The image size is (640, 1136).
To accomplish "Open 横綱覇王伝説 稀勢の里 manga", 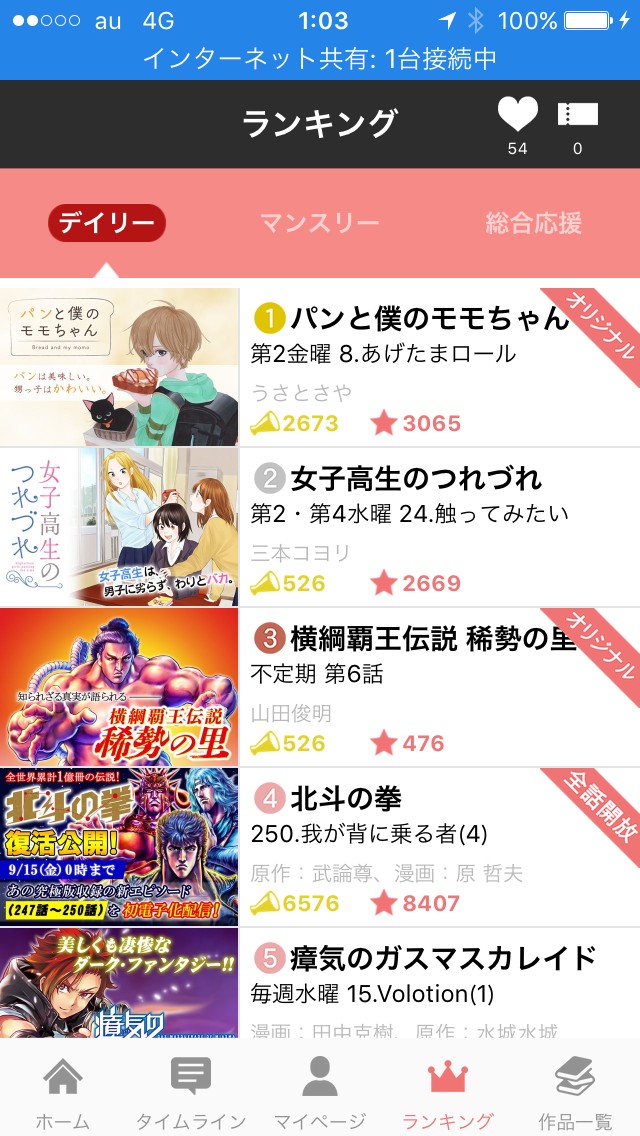I will point(320,687).
